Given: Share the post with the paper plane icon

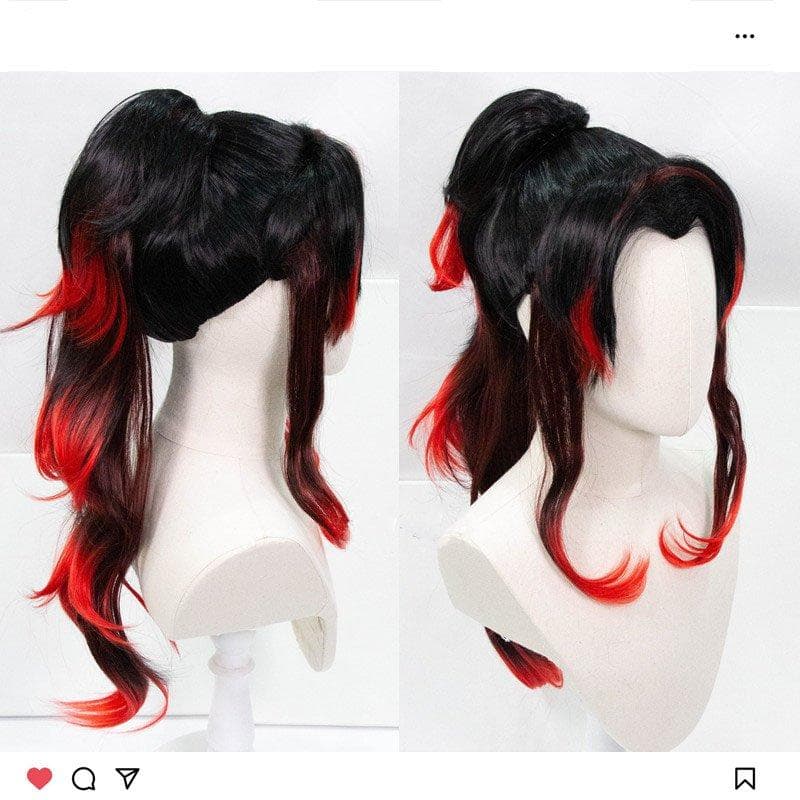Looking at the screenshot, I should (x=127, y=778).
